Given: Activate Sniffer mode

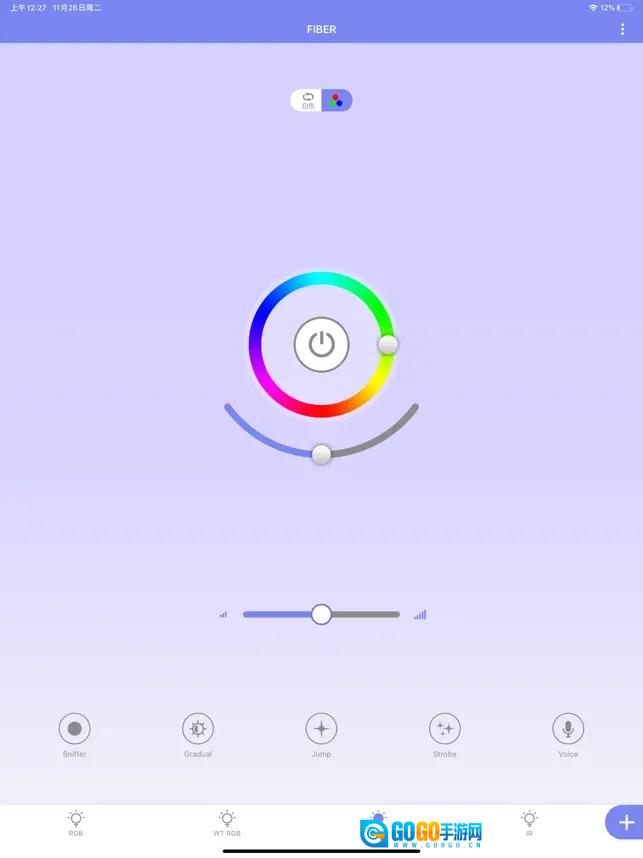Looking at the screenshot, I should (74, 729).
